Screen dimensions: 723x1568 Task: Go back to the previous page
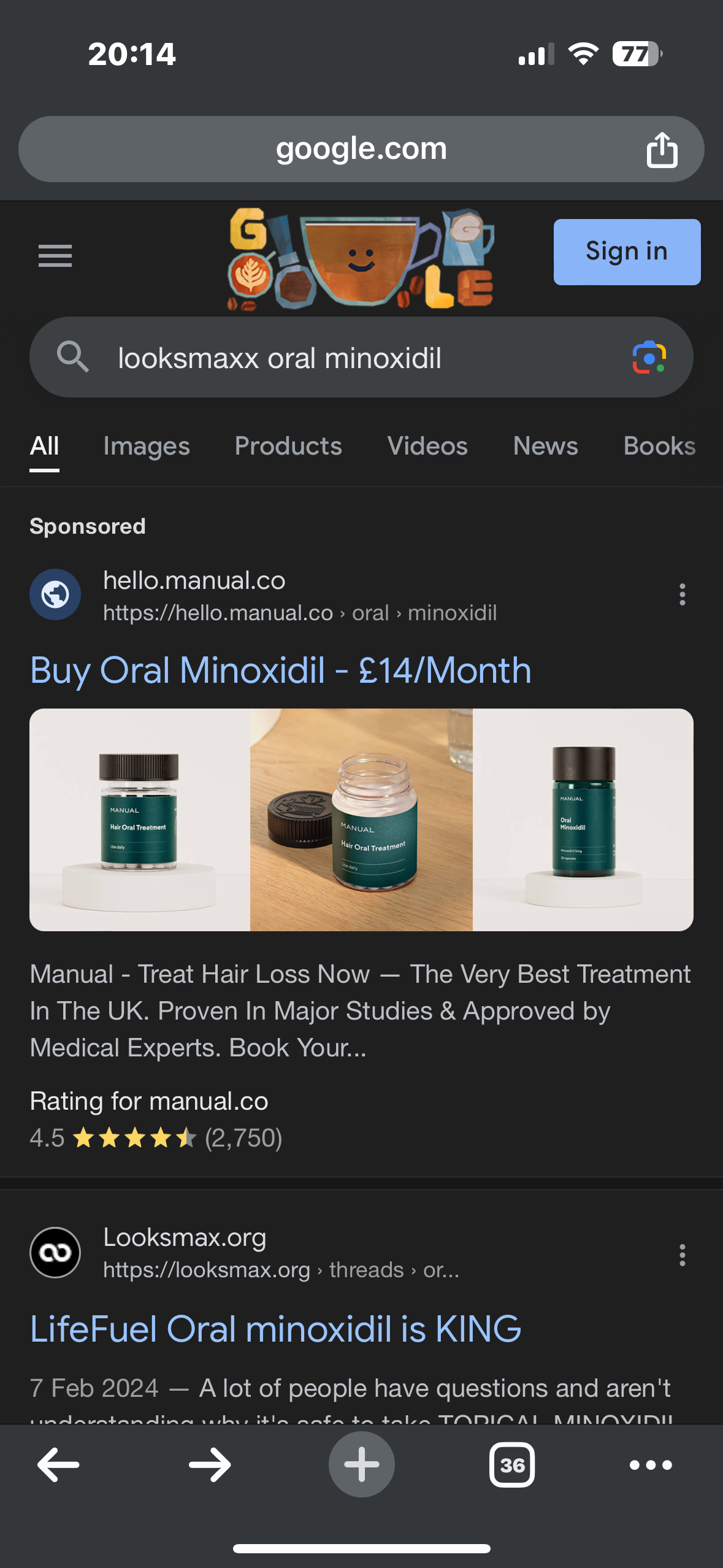pyautogui.click(x=58, y=1465)
